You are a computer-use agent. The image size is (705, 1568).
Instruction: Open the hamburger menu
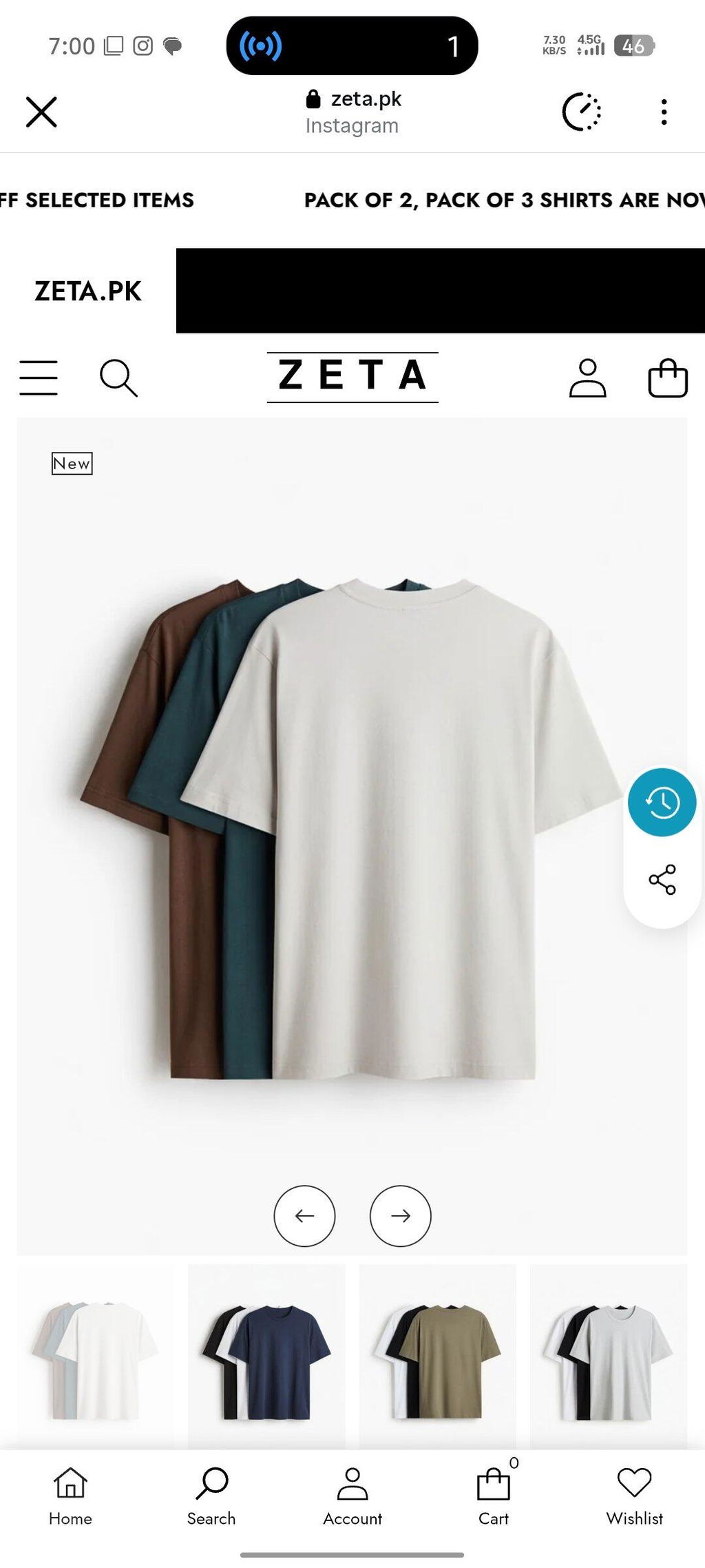point(39,378)
